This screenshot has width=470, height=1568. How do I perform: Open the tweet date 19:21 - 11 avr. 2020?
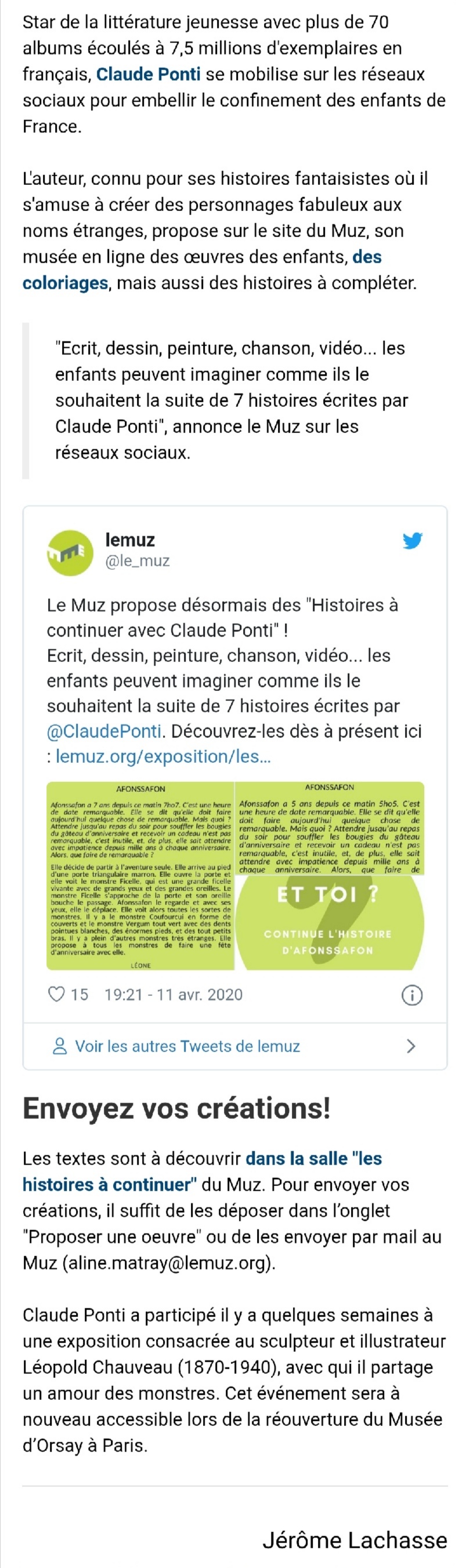(173, 995)
